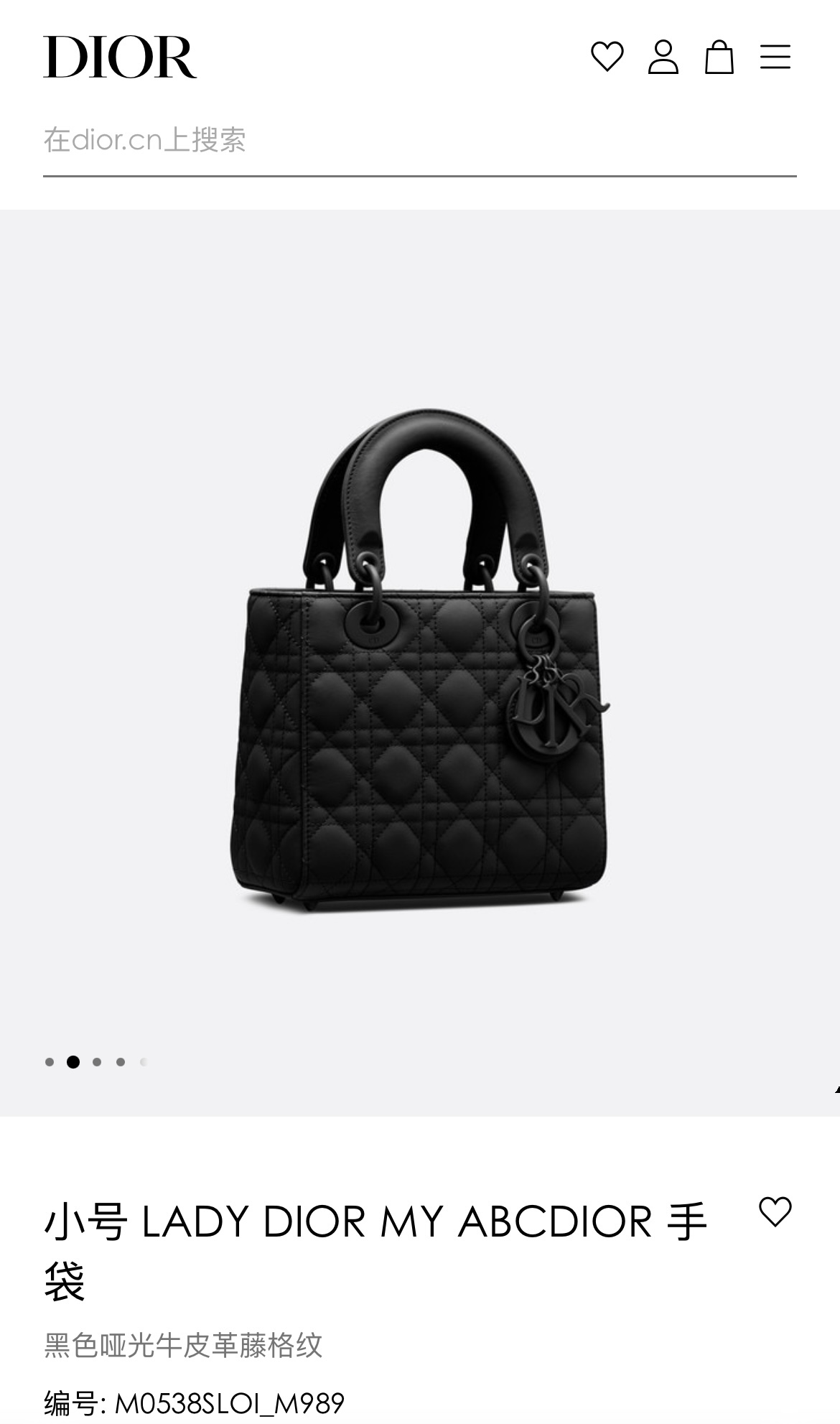The image size is (840, 1424).
Task: Open the shopping bag
Action: pyautogui.click(x=719, y=57)
